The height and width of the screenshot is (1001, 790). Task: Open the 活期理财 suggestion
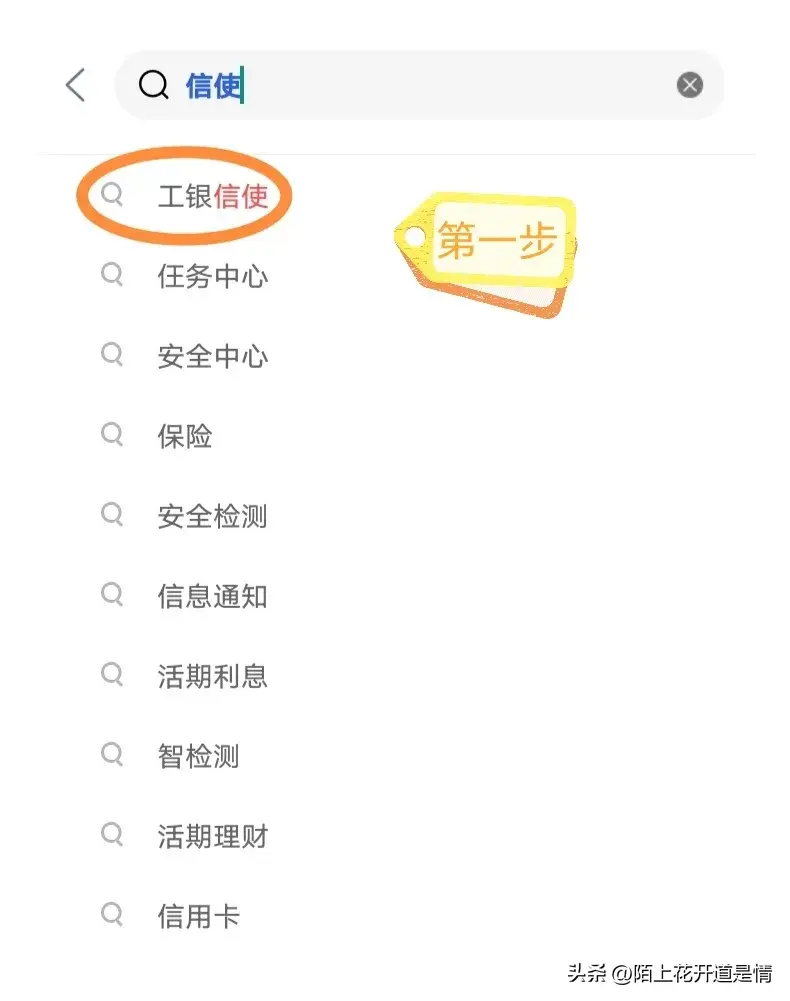[x=212, y=836]
